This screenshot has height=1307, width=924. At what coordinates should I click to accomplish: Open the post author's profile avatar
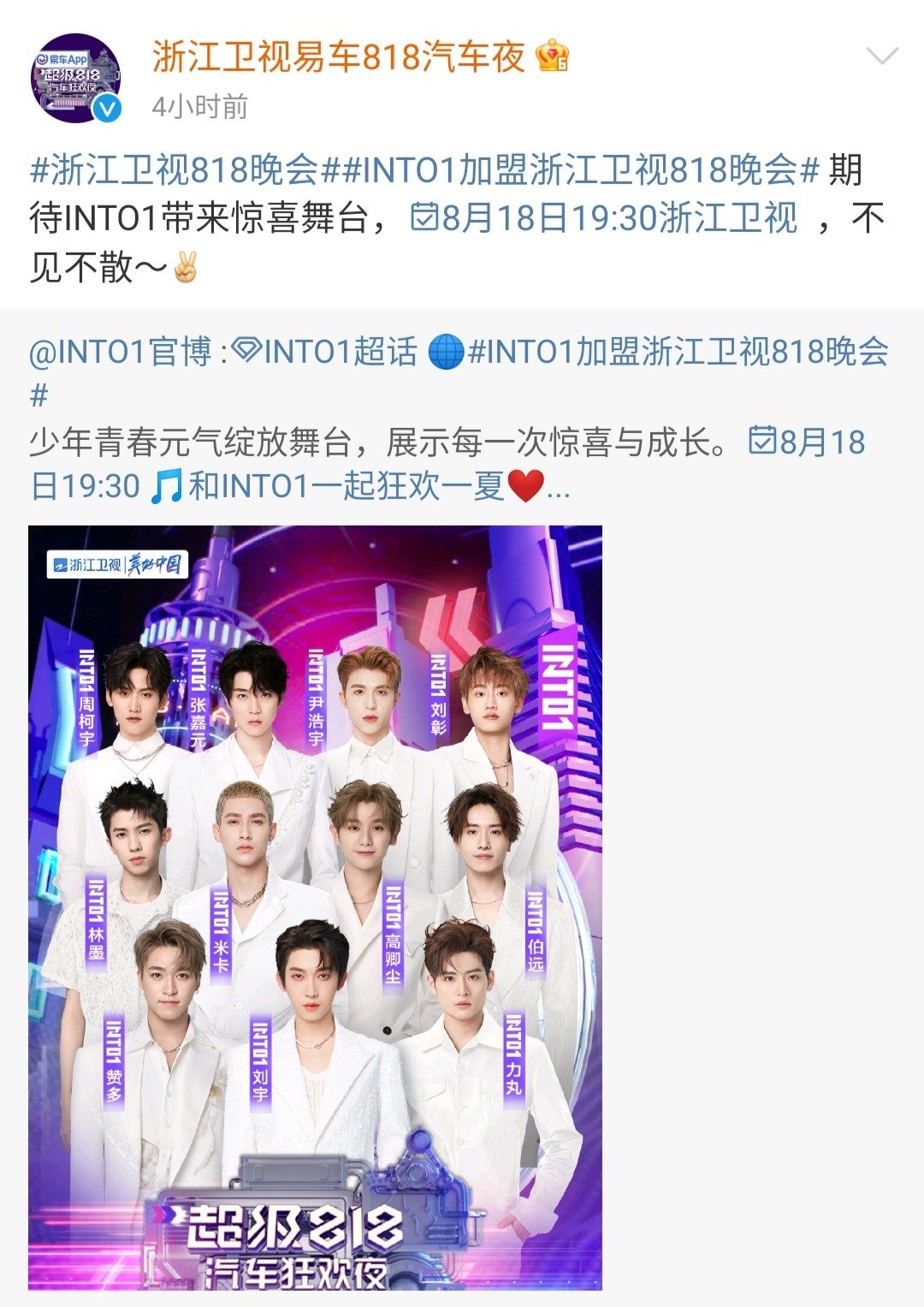pos(76,80)
